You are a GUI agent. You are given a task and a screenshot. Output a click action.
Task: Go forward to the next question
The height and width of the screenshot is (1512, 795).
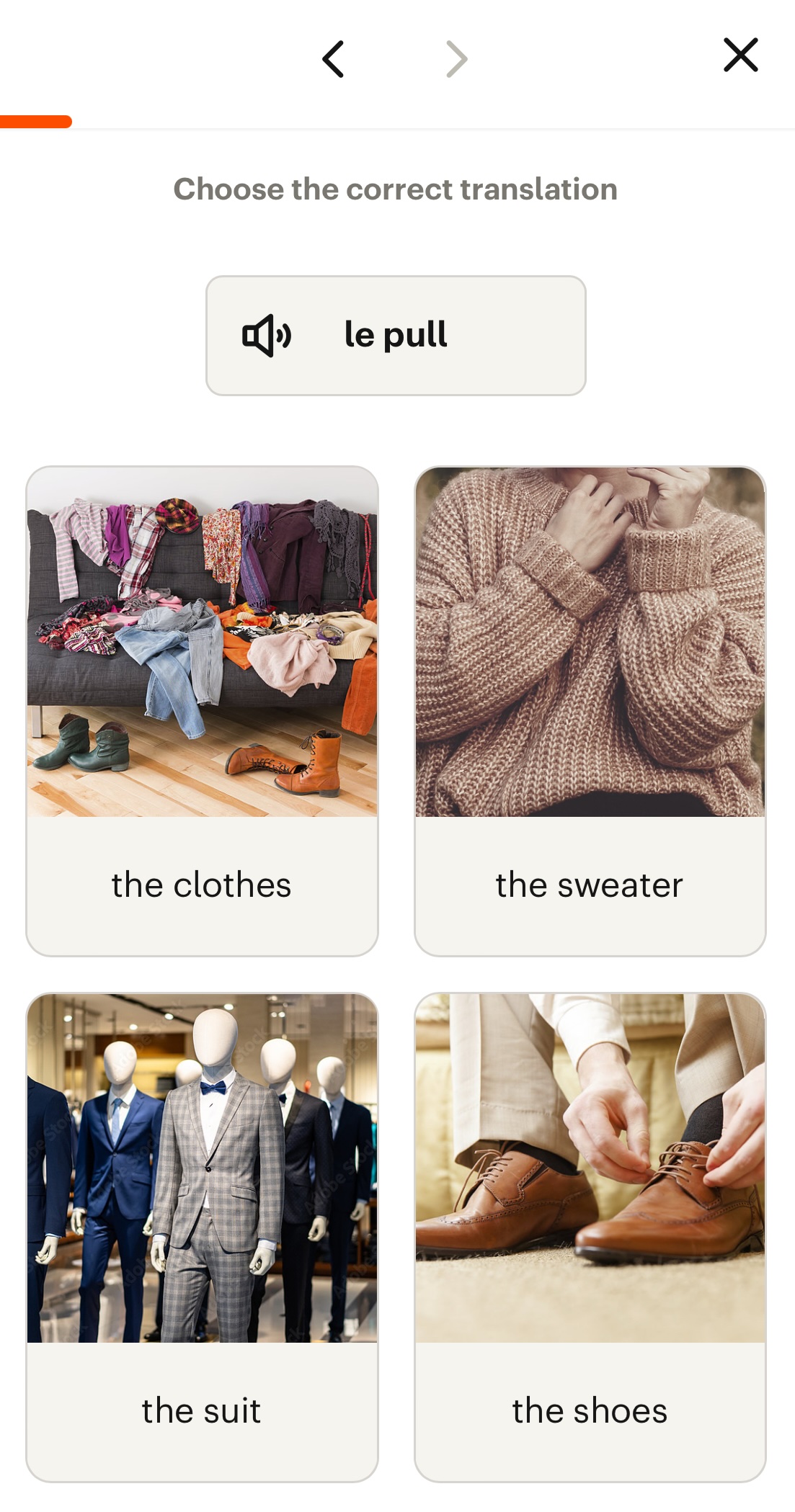(456, 59)
